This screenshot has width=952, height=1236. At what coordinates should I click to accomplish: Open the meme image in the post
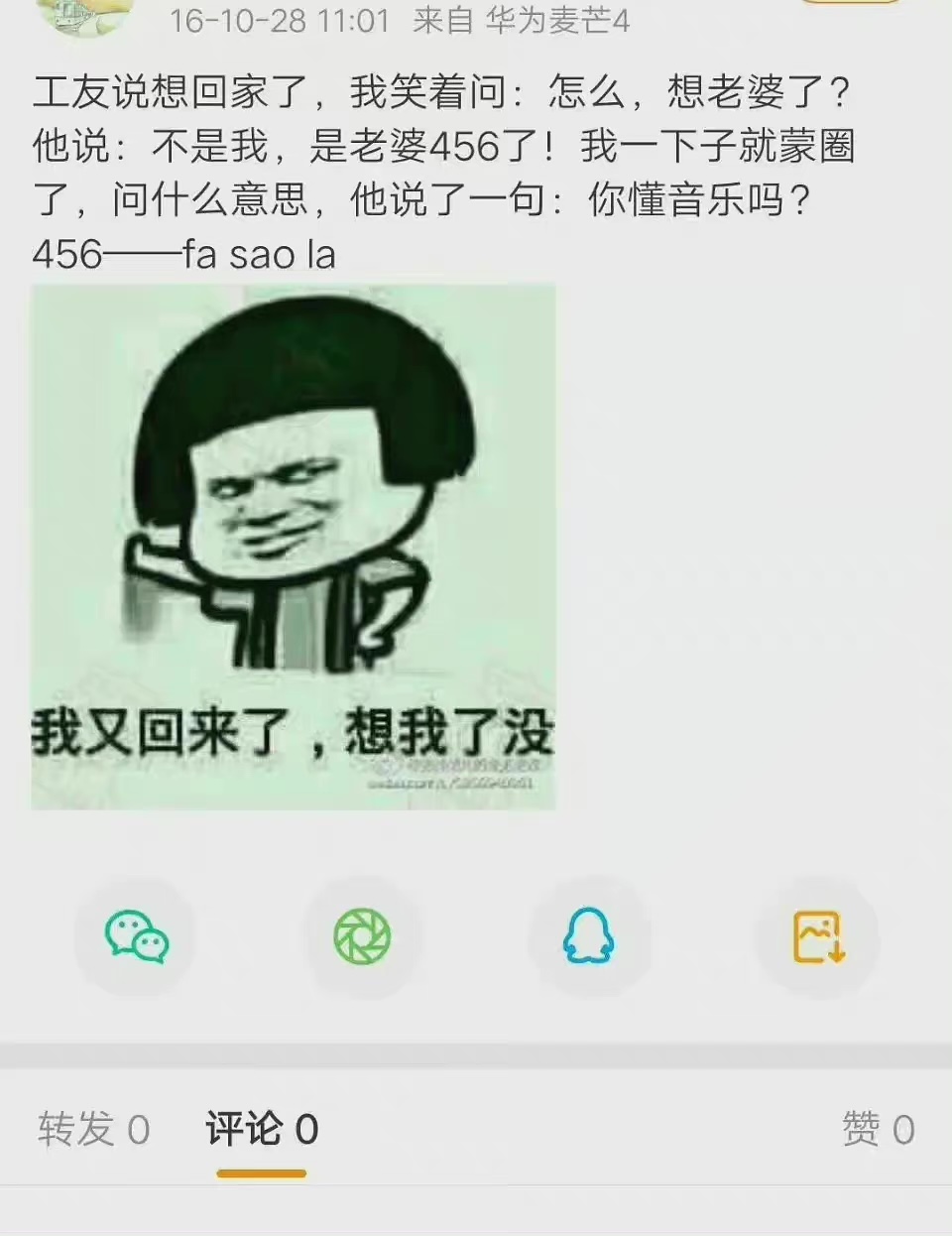click(294, 547)
